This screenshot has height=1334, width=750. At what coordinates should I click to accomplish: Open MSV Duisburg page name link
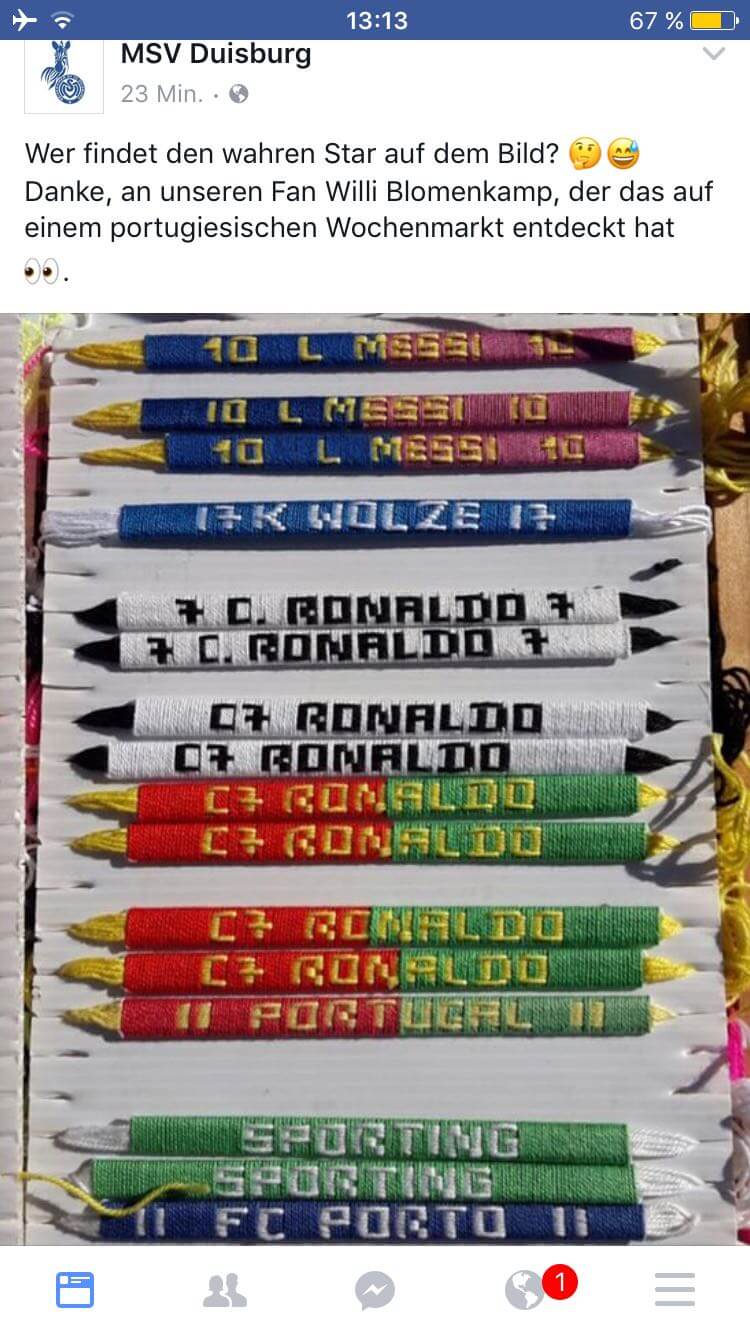pyautogui.click(x=215, y=55)
